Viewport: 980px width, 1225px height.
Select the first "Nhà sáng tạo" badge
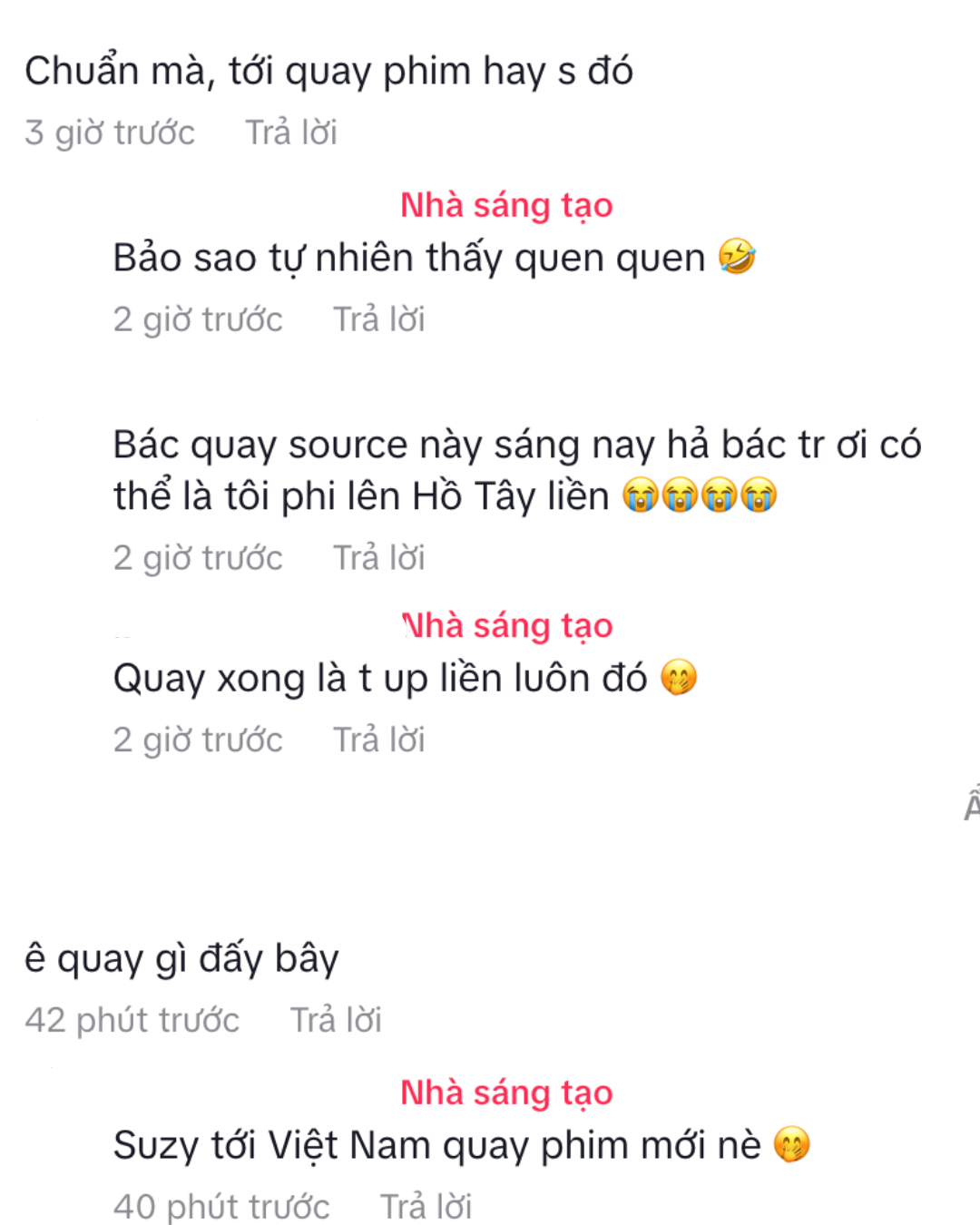507,205
